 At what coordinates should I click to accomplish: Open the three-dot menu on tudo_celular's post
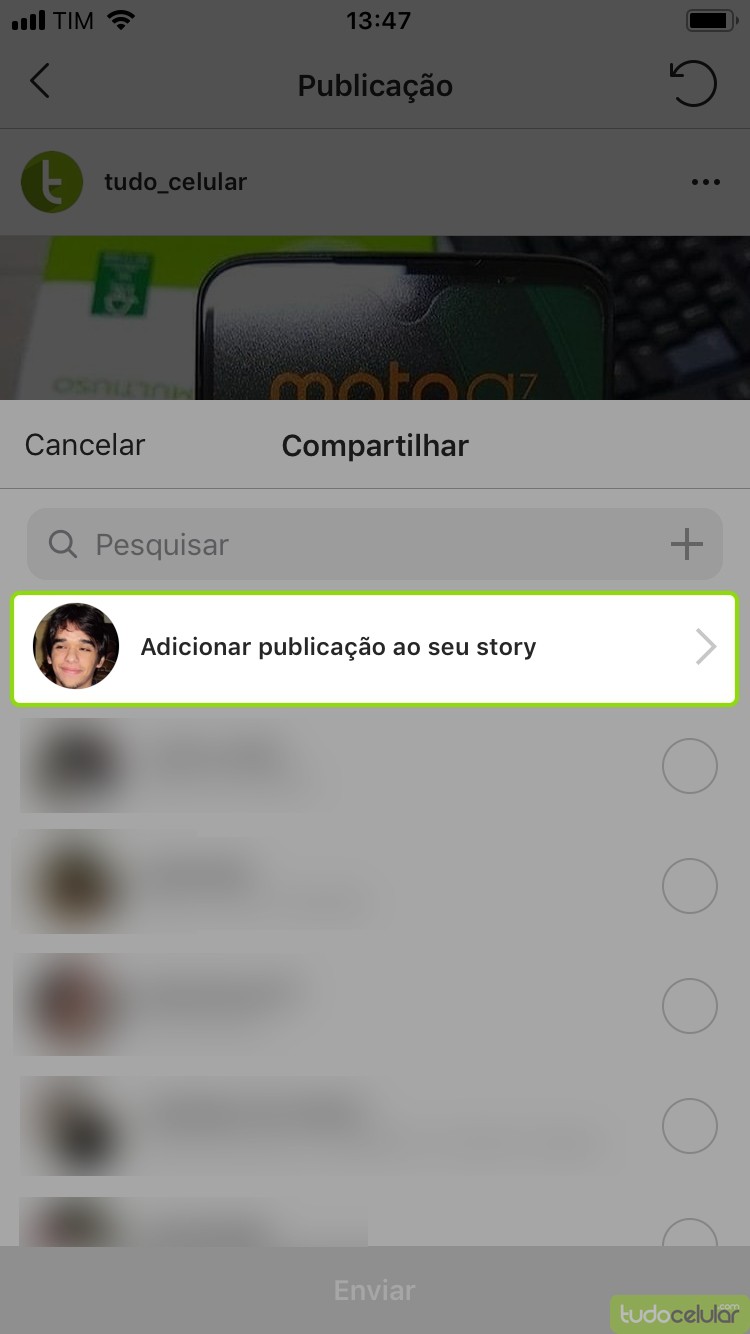[705, 182]
